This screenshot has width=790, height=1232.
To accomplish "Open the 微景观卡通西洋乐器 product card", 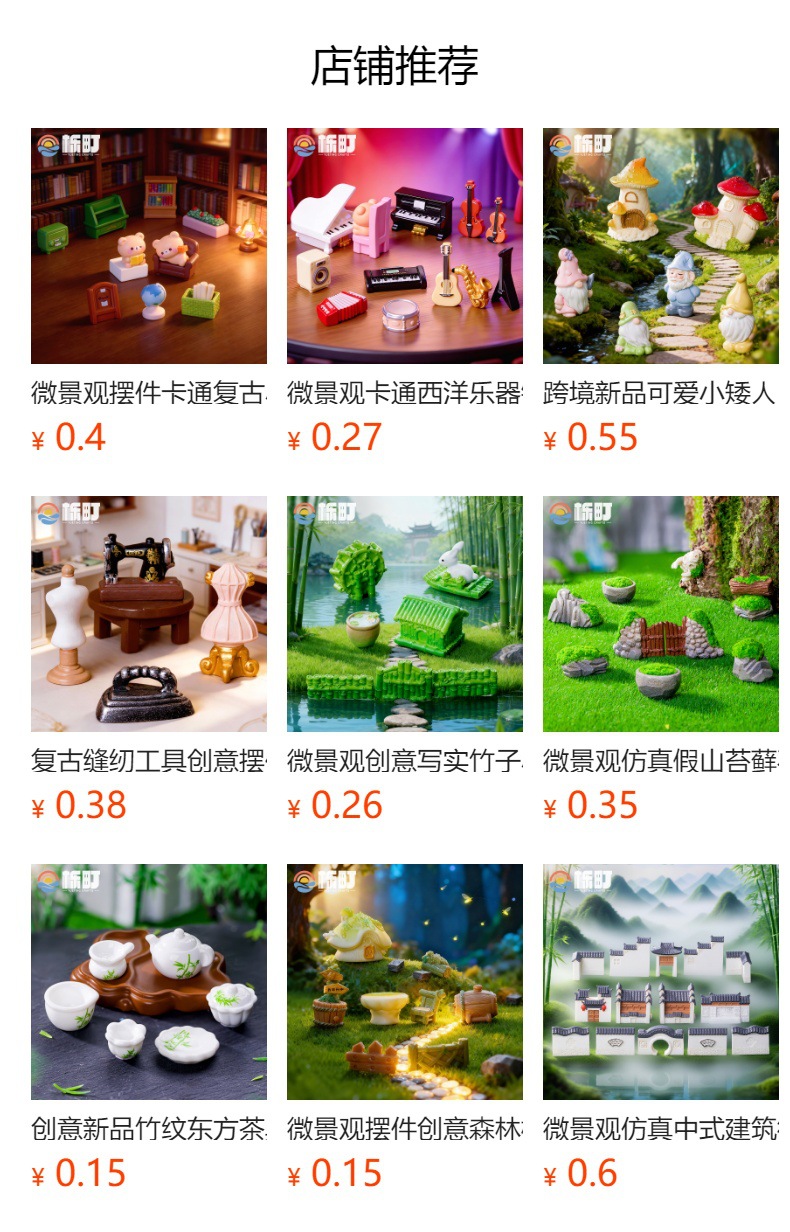I will click(x=405, y=292).
